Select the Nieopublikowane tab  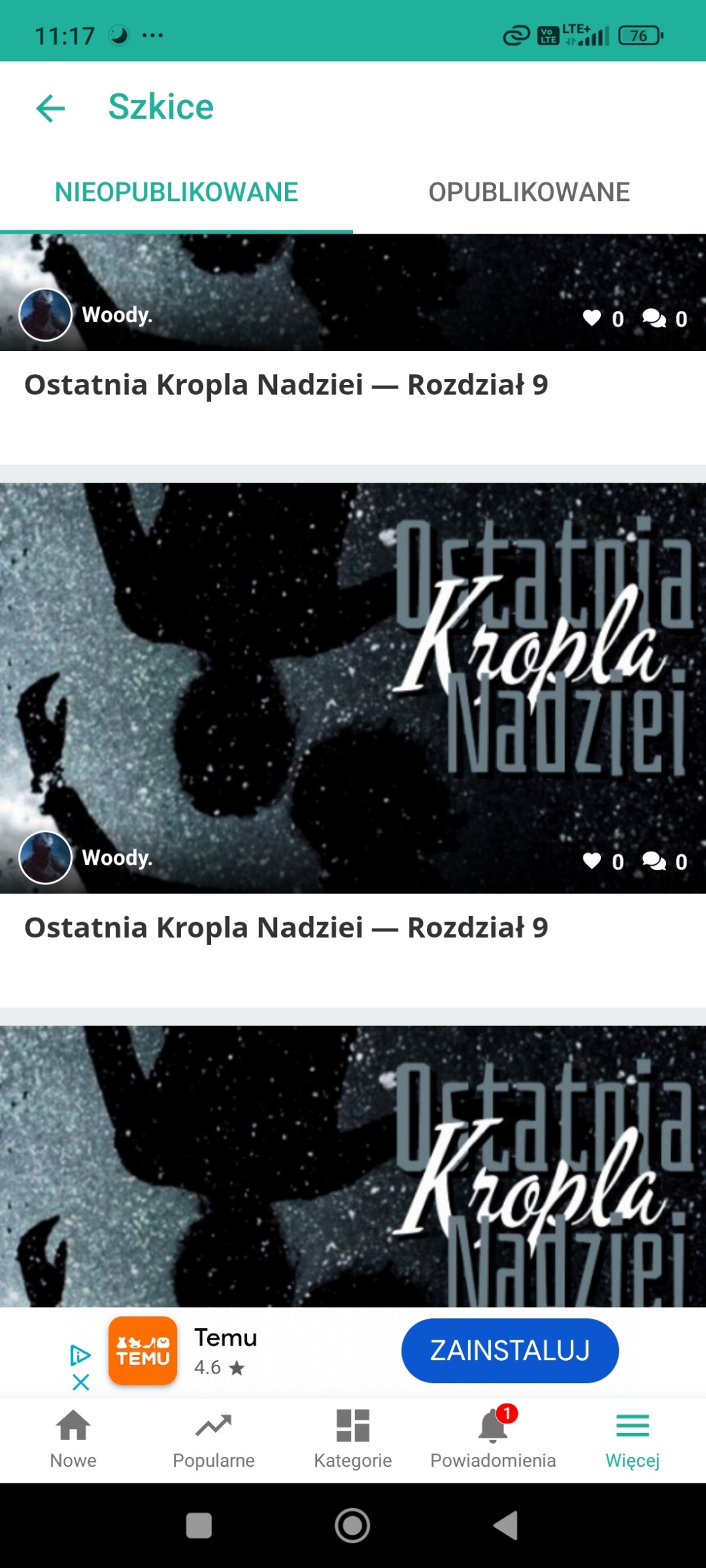(176, 192)
